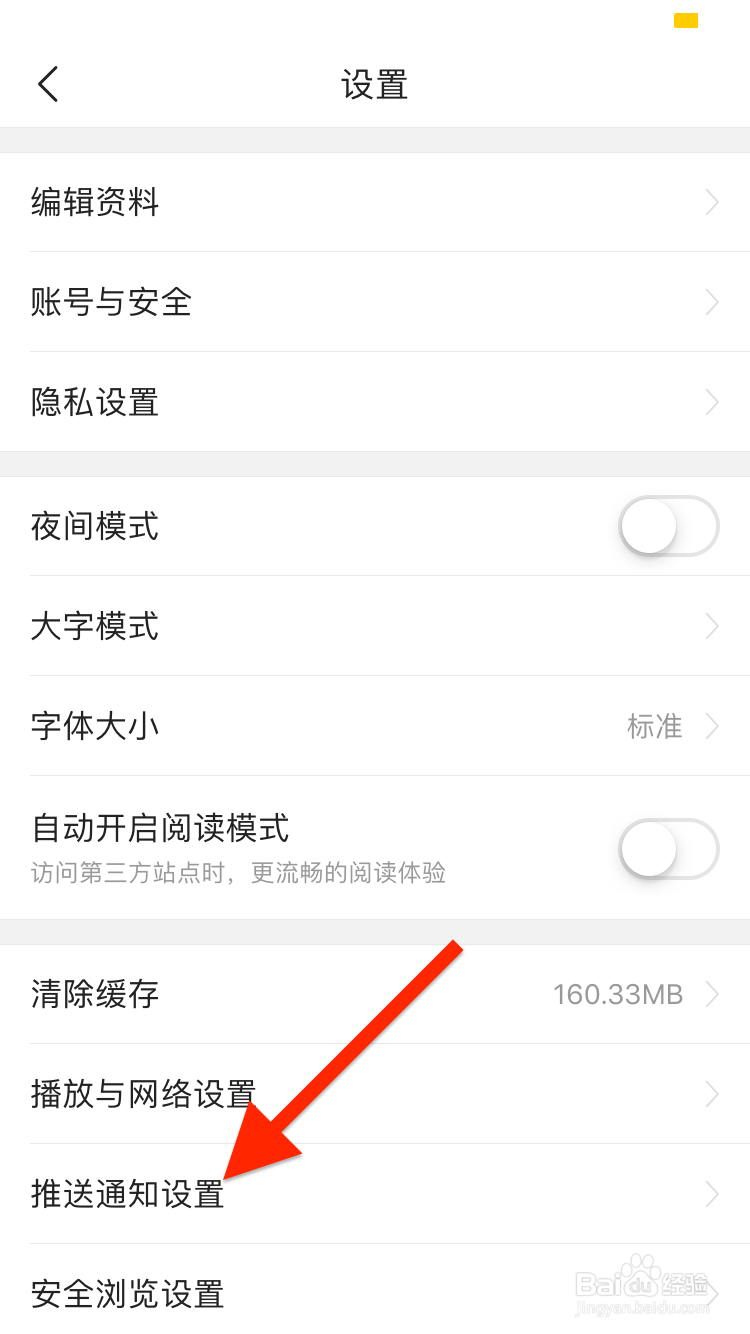Tap the Baidu 经验 watermark logo
This screenshot has width=750, height=1334.
pos(640,1284)
